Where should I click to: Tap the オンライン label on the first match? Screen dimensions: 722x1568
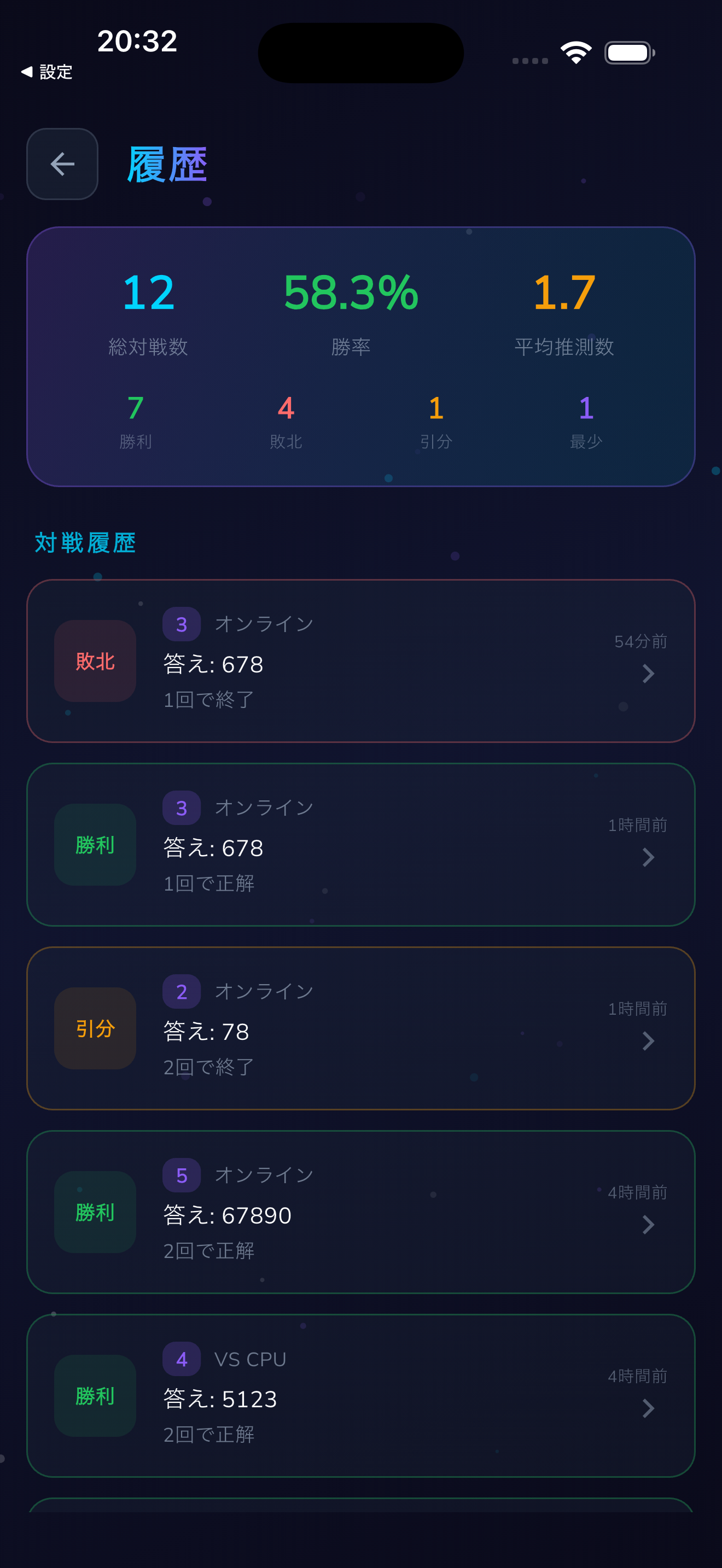[x=263, y=623]
